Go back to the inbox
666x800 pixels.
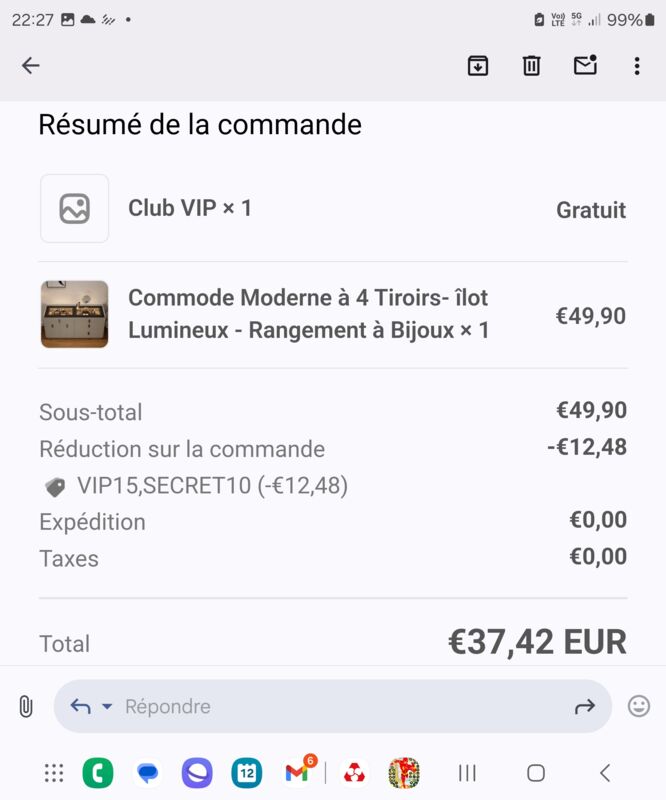pyautogui.click(x=31, y=66)
